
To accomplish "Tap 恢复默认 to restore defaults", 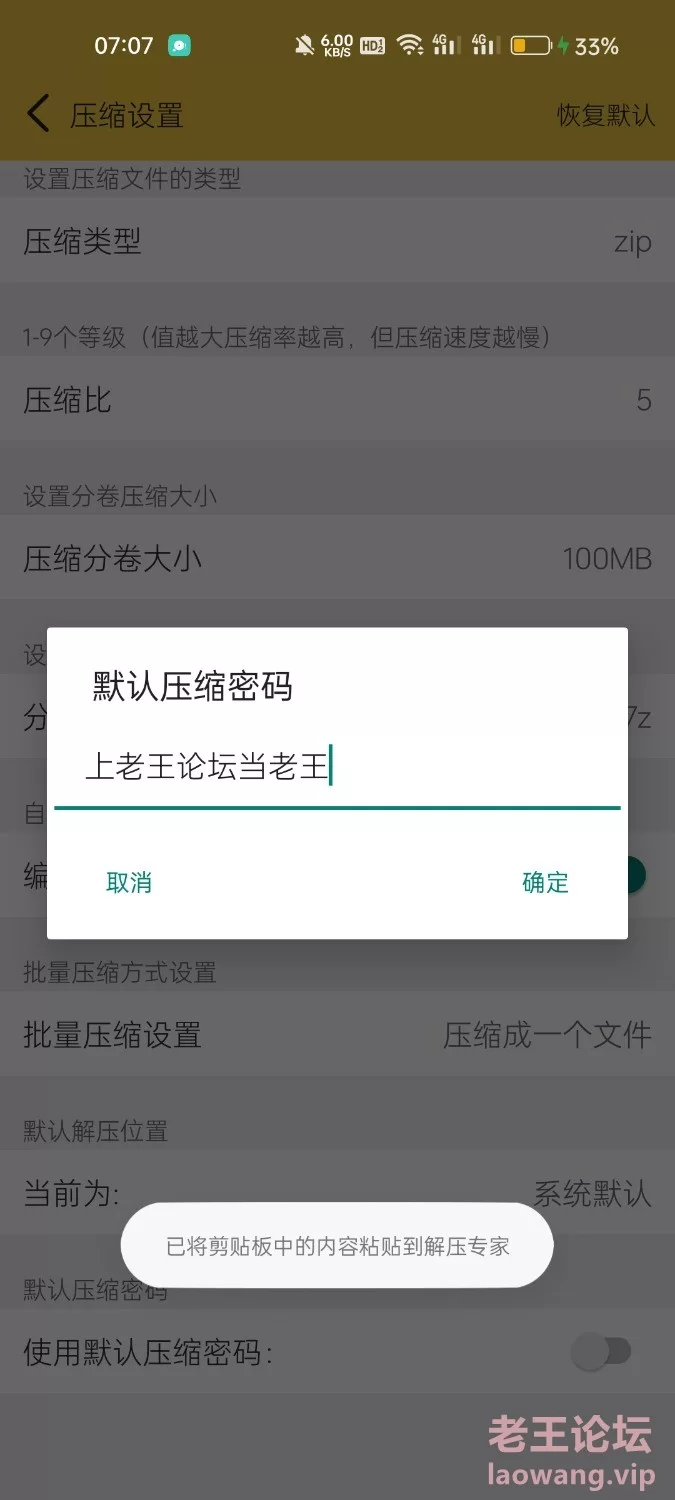I will coord(605,115).
